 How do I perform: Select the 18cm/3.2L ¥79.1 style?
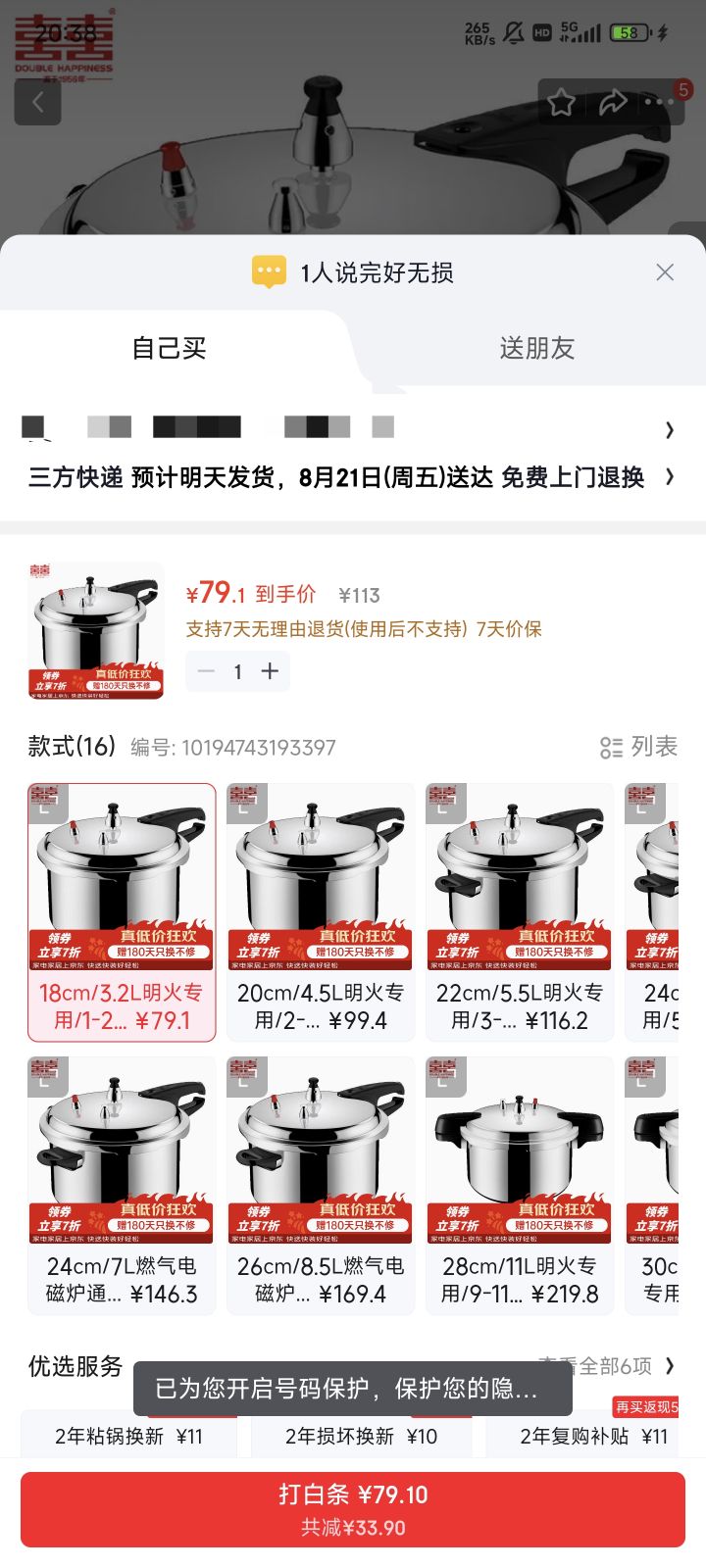click(x=122, y=911)
